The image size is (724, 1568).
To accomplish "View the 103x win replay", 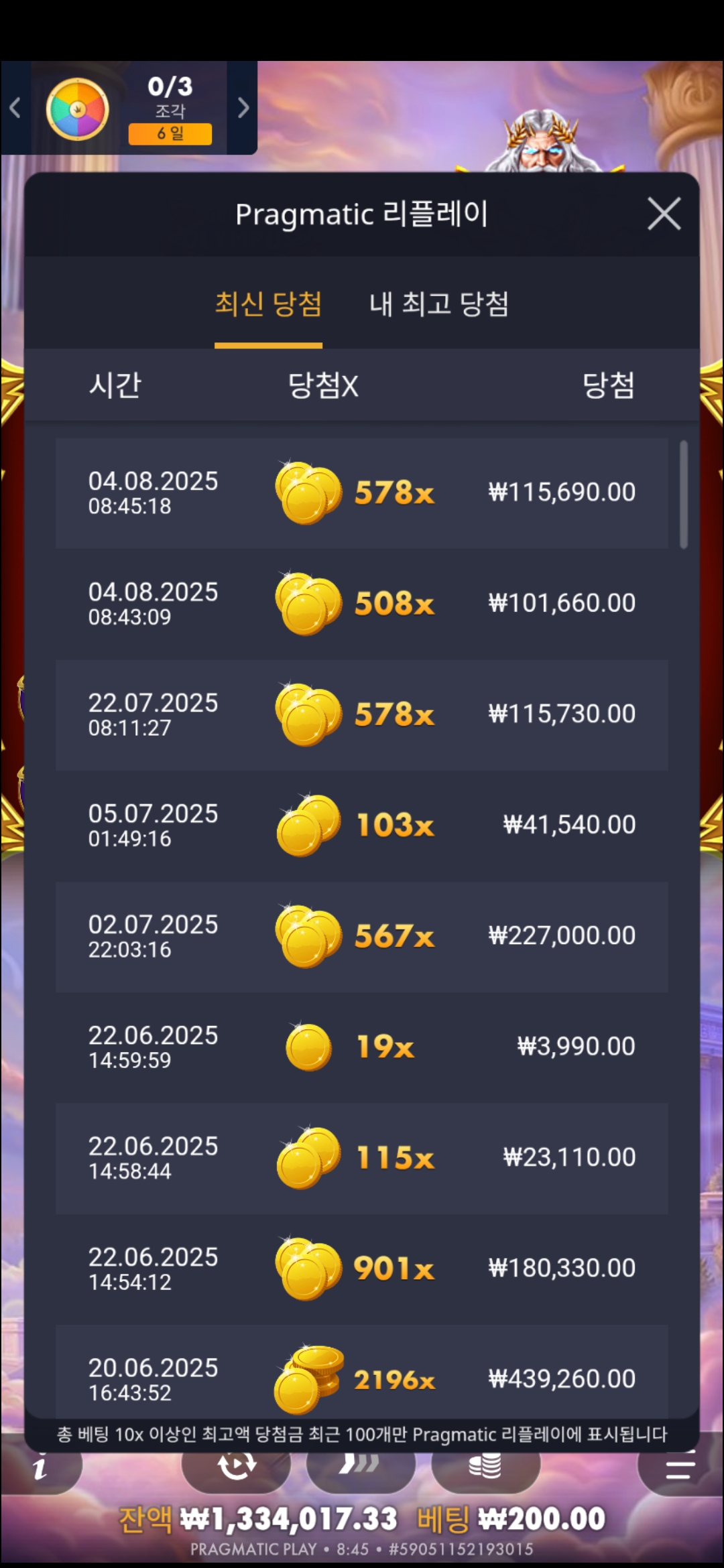I will pyautogui.click(x=361, y=825).
